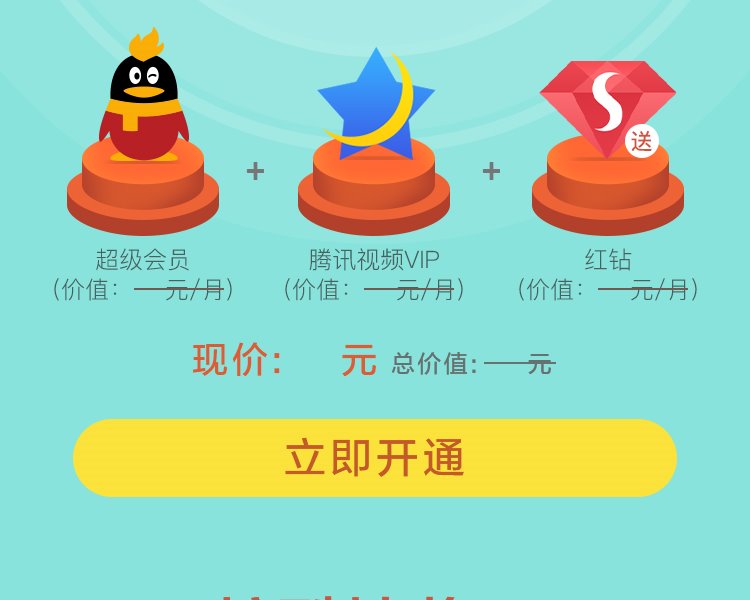
Task: Tap the 立即开通 button
Action: 375,458
